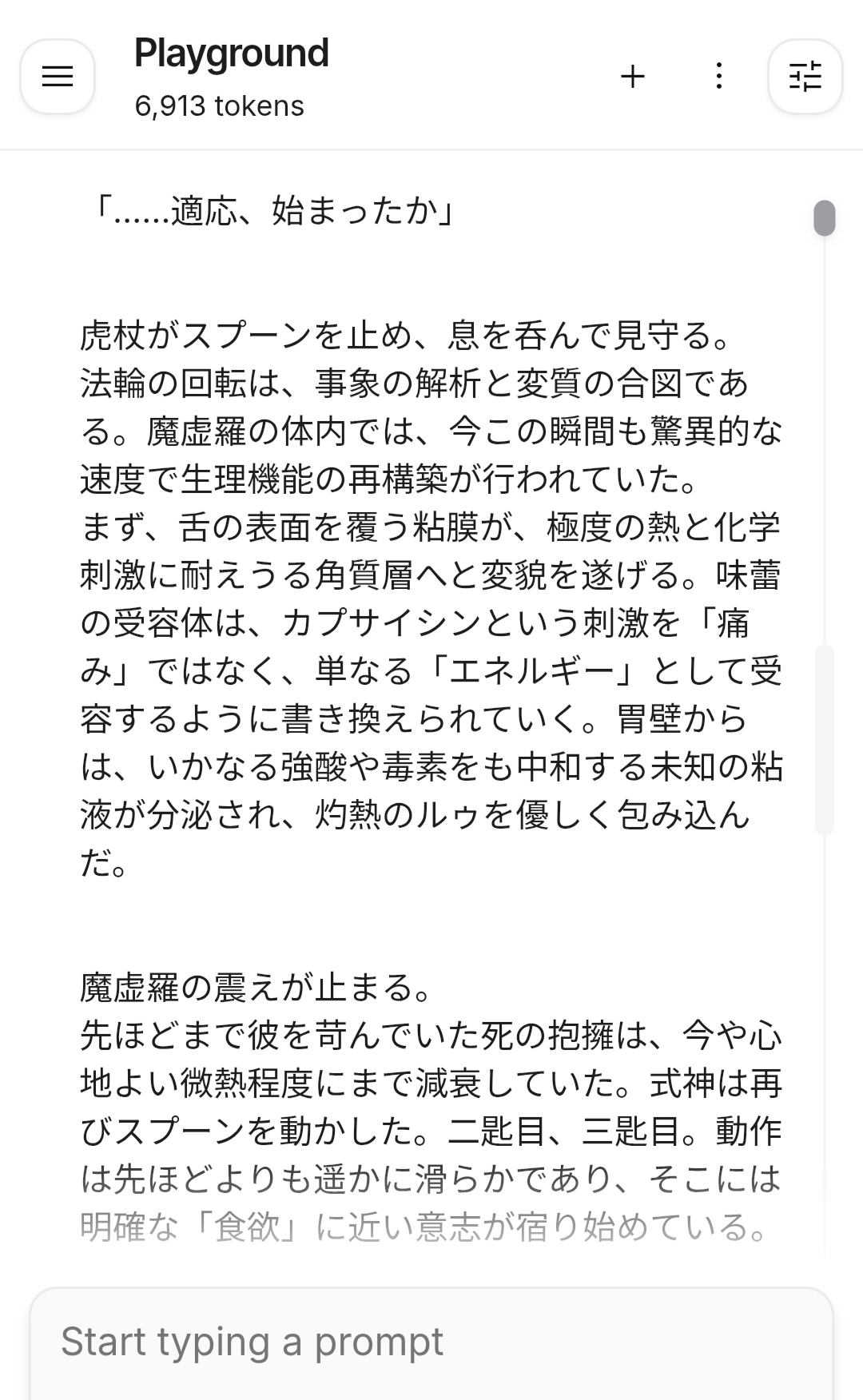Open the run settings sliders panel
This screenshot has width=863, height=1400.
click(805, 77)
